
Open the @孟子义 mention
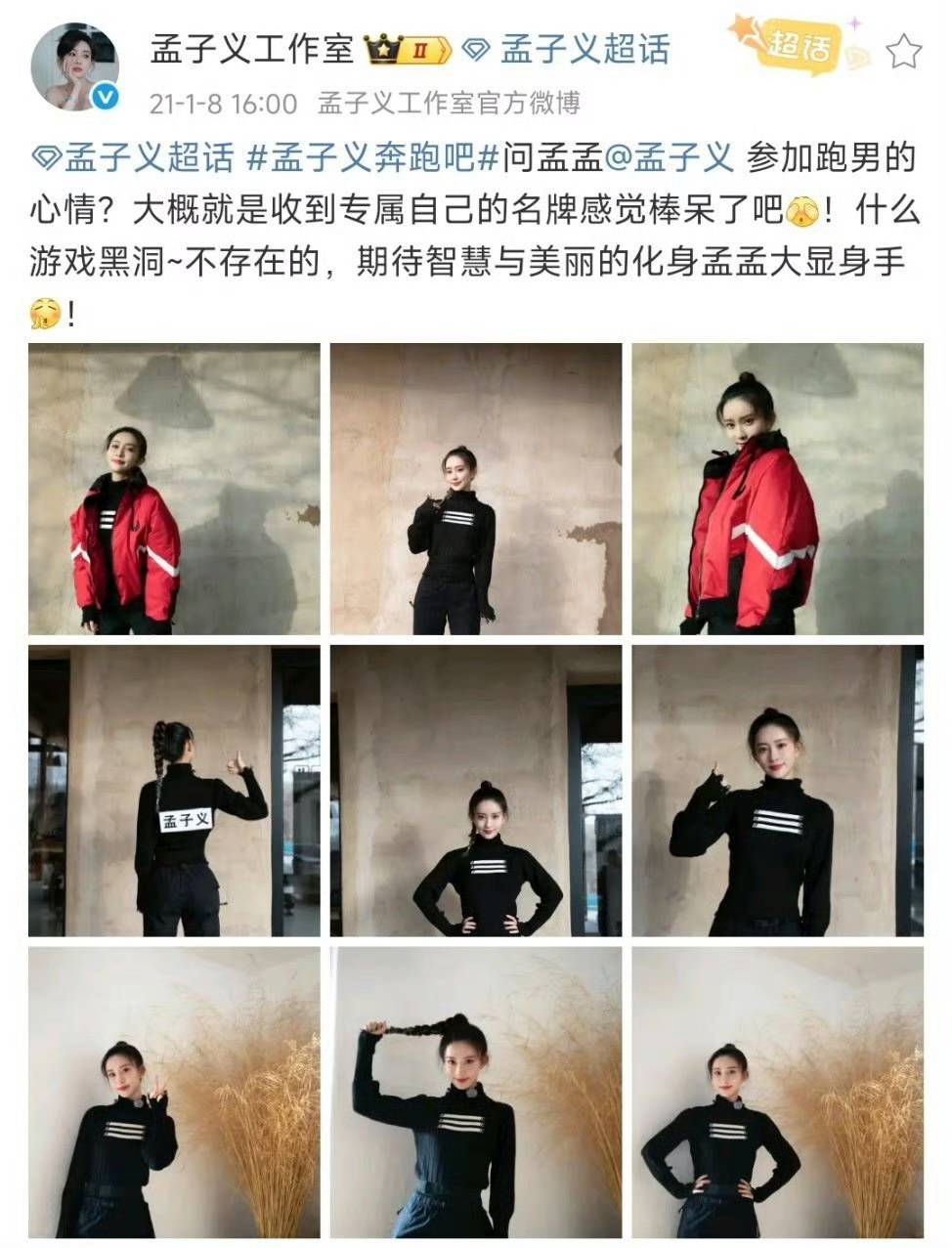[x=670, y=156]
